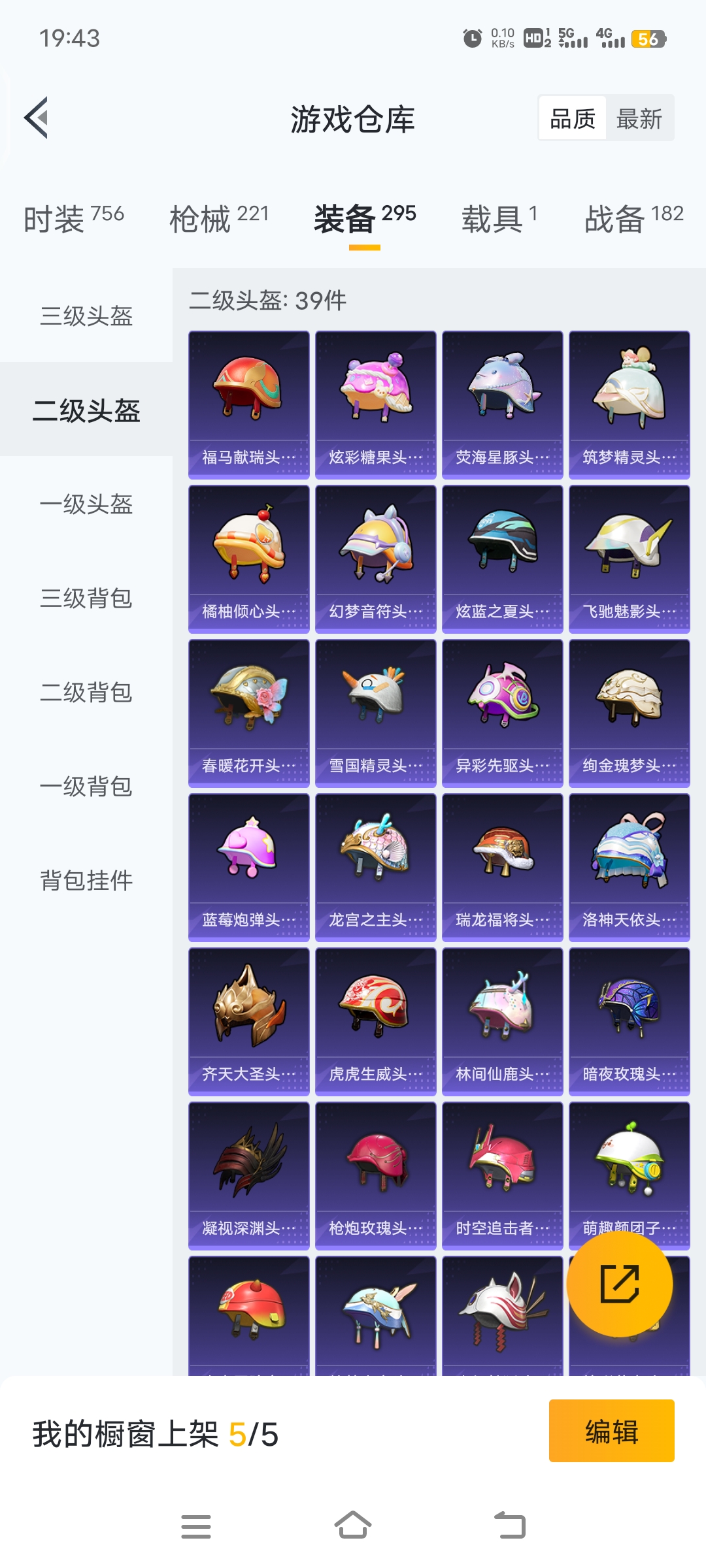The image size is (706, 1568).
Task: Select the 一级头盔 category
Action: pyautogui.click(x=86, y=504)
